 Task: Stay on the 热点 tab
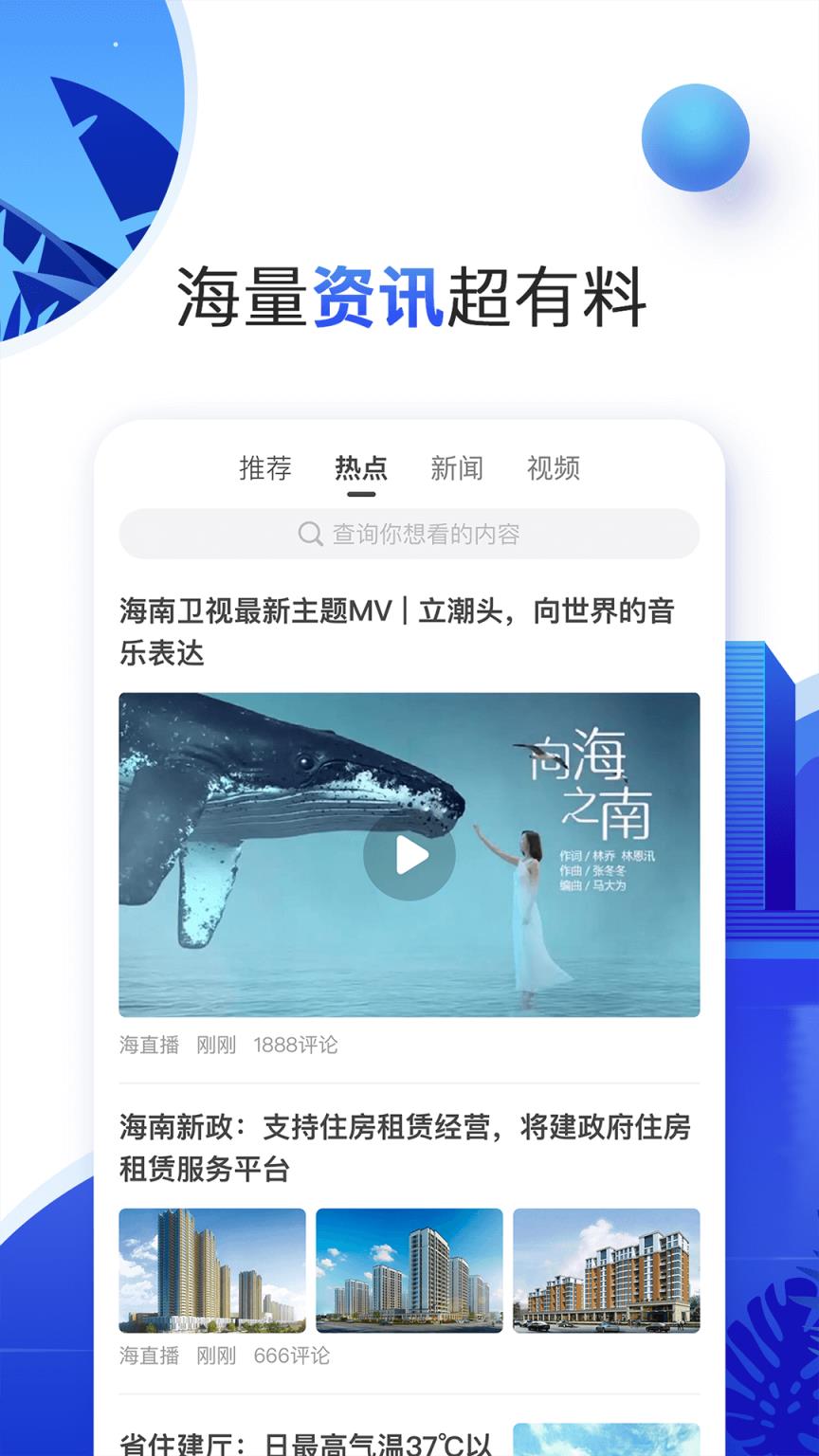(361, 468)
